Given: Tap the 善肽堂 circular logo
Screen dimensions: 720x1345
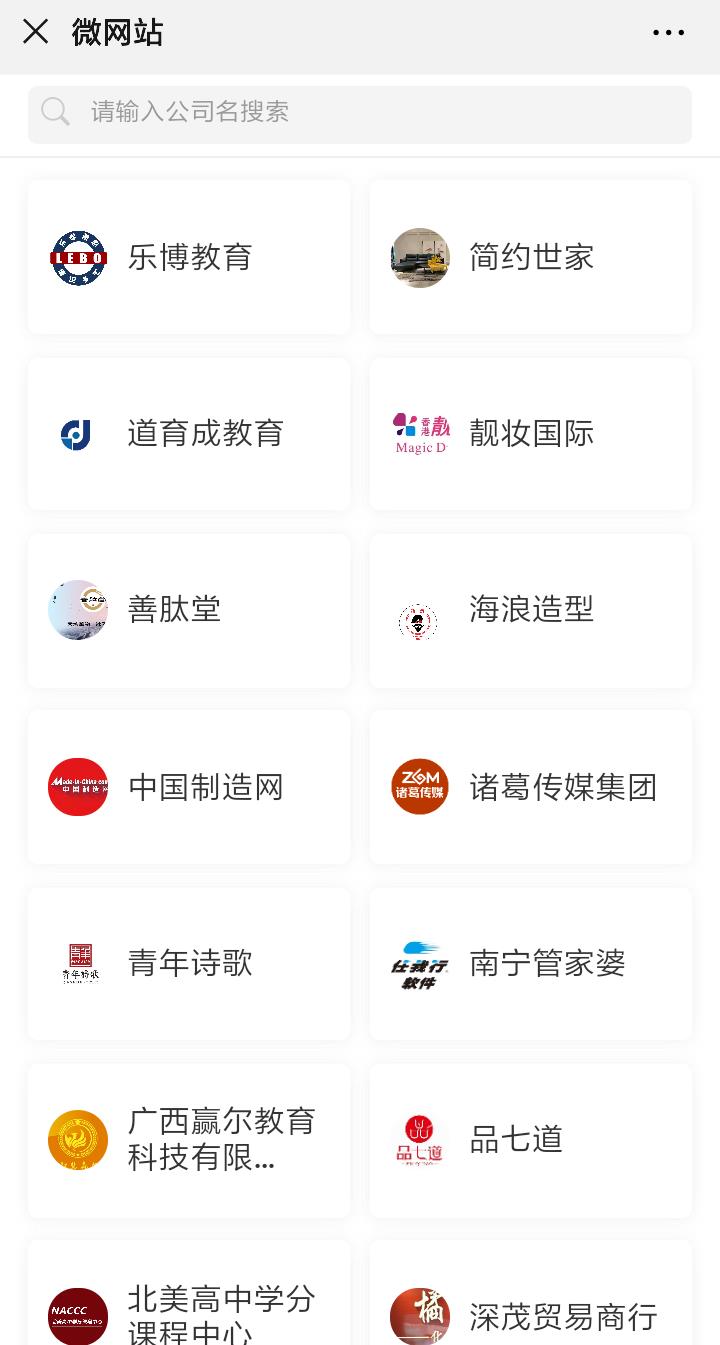Looking at the screenshot, I should coord(77,610).
